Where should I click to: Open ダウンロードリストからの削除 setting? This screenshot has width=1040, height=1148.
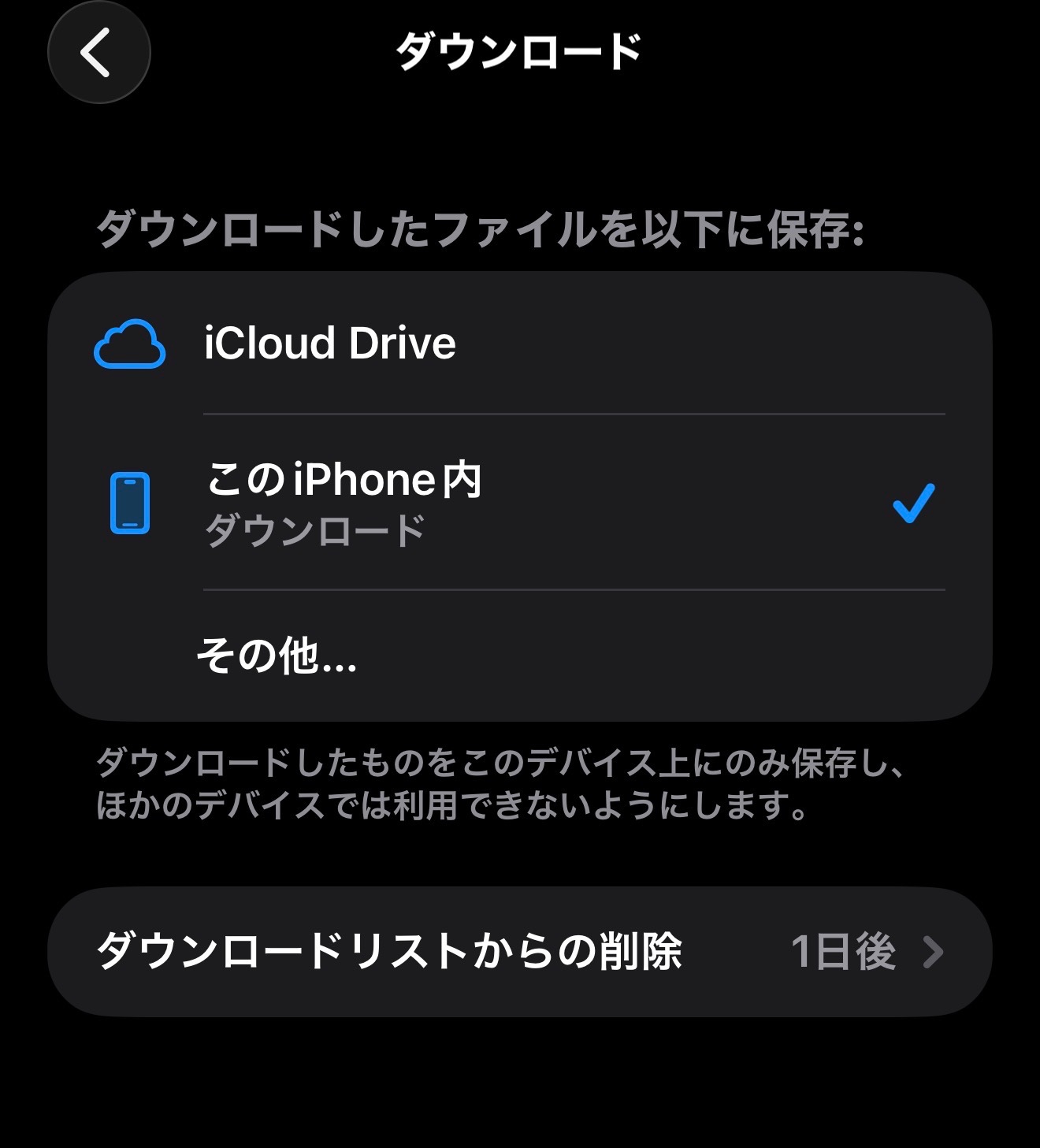coord(519,951)
